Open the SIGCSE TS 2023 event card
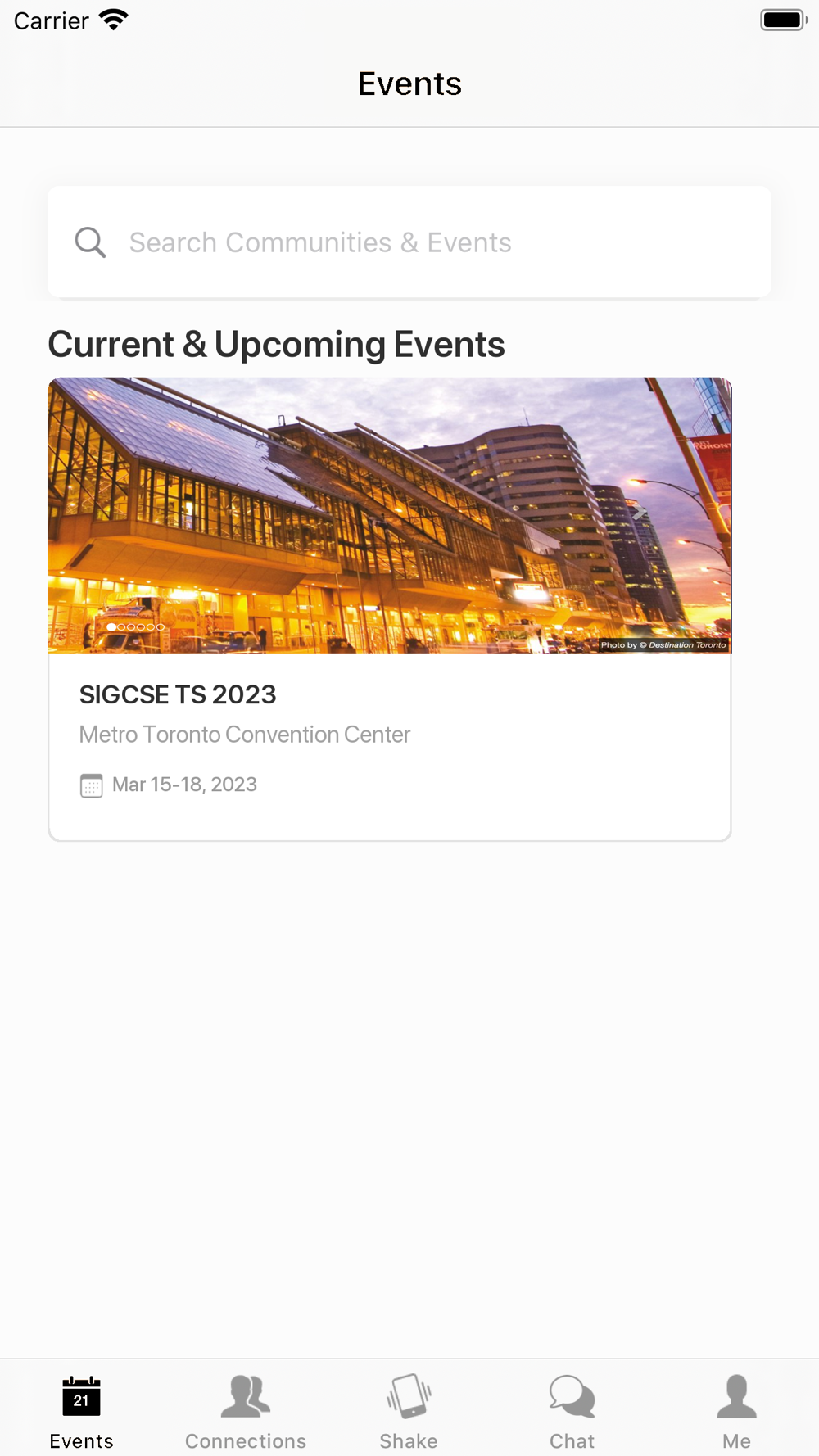Image resolution: width=819 pixels, height=1456 pixels. pos(390,609)
